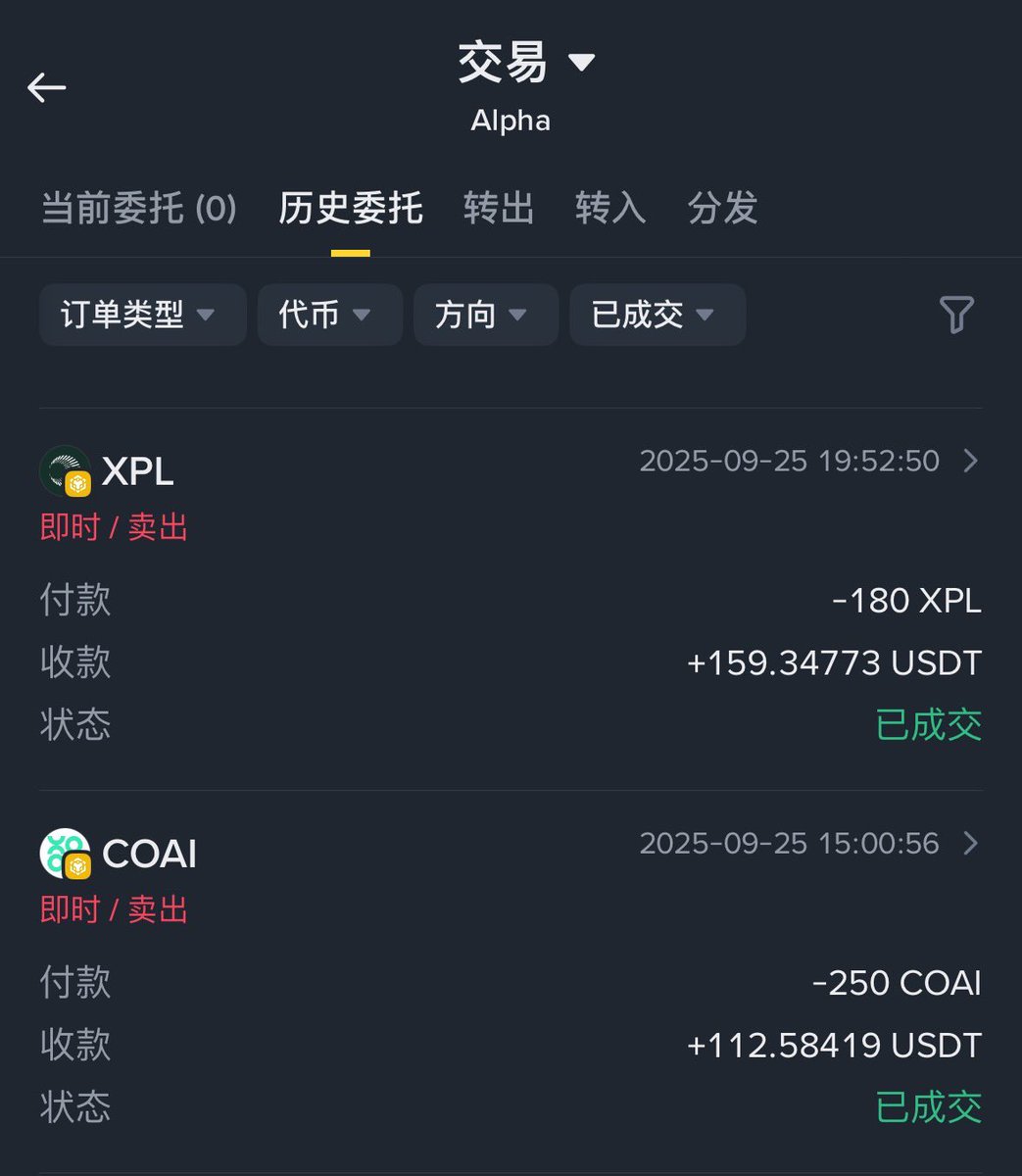Open the XPL sell order details
Viewport: 1022px width, 1176px height.
click(x=969, y=461)
